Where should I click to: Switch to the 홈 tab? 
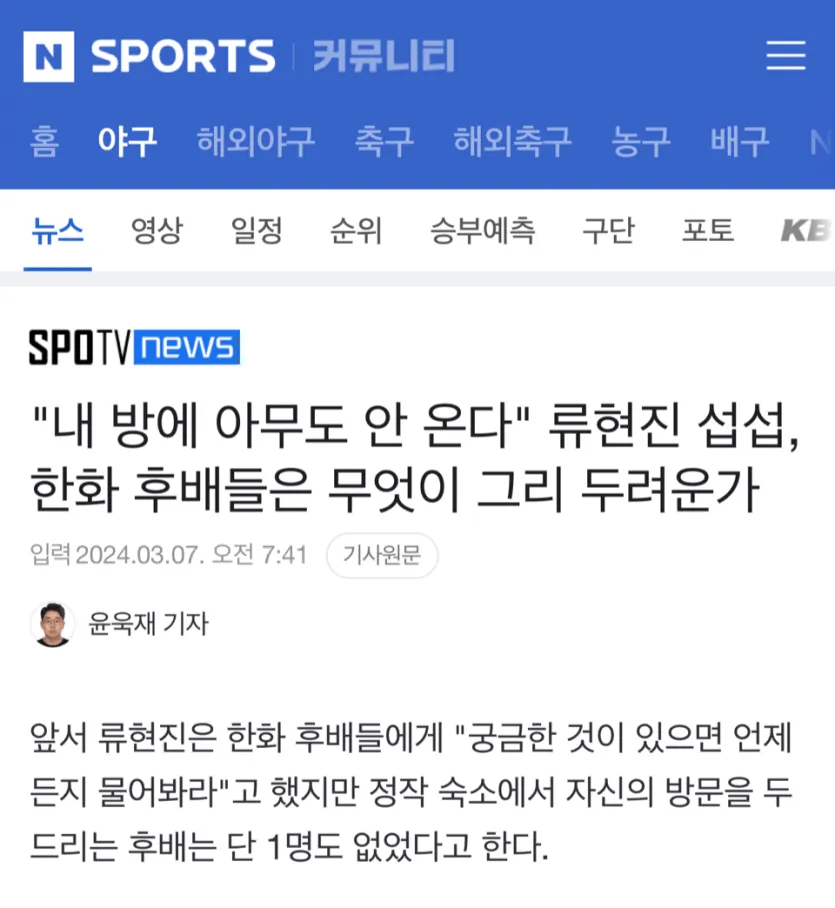44,141
